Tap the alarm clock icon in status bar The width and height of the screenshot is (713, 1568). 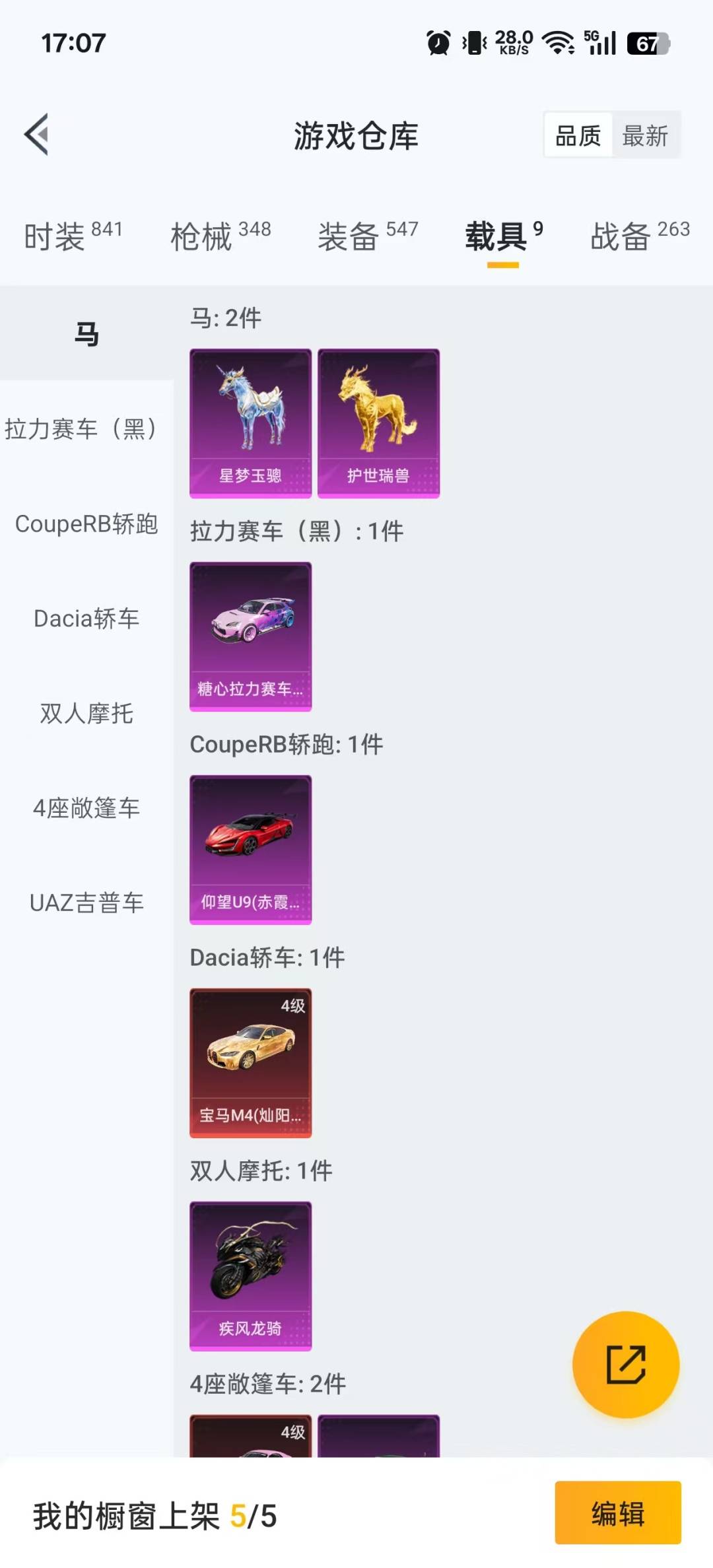438,43
